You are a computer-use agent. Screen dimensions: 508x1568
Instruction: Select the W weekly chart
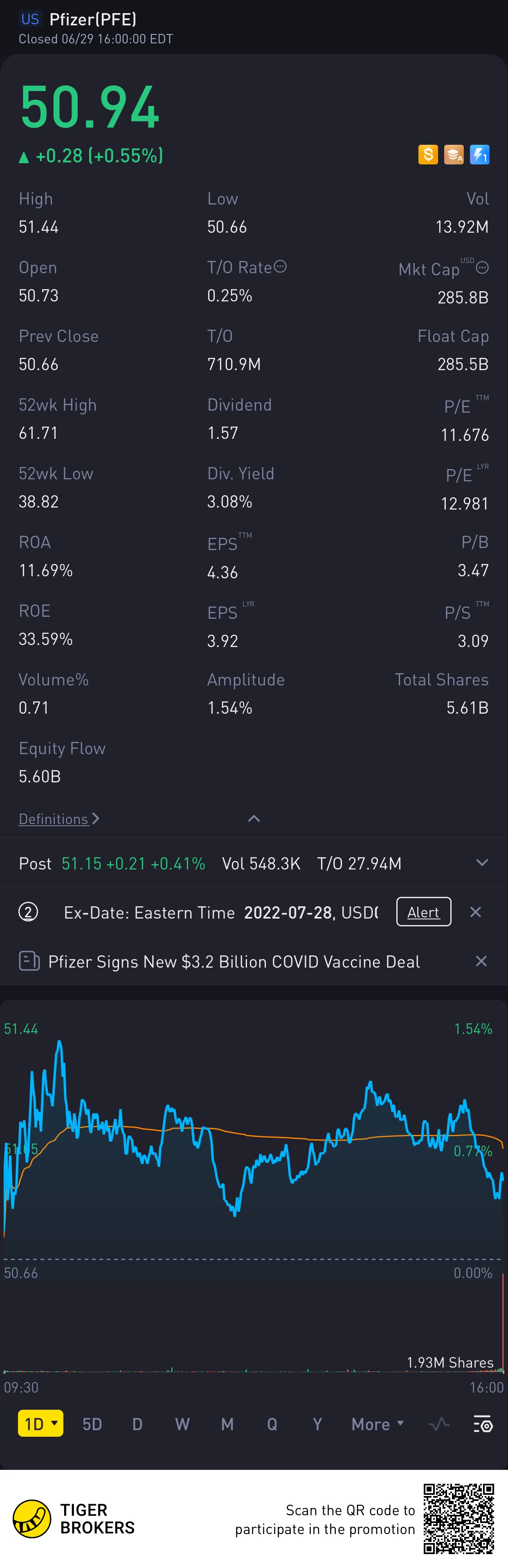coord(182,1424)
